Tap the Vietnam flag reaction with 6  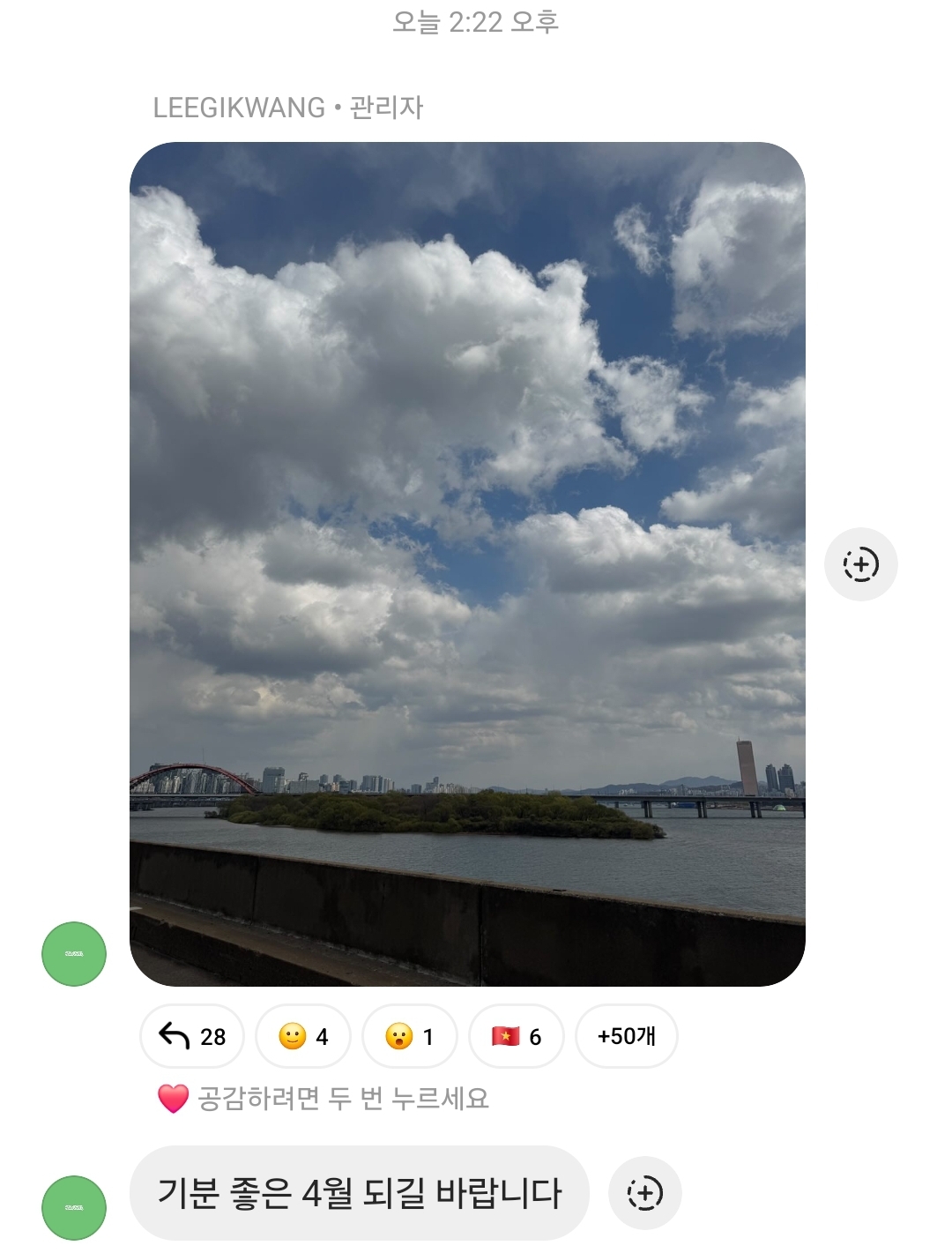tap(517, 1036)
